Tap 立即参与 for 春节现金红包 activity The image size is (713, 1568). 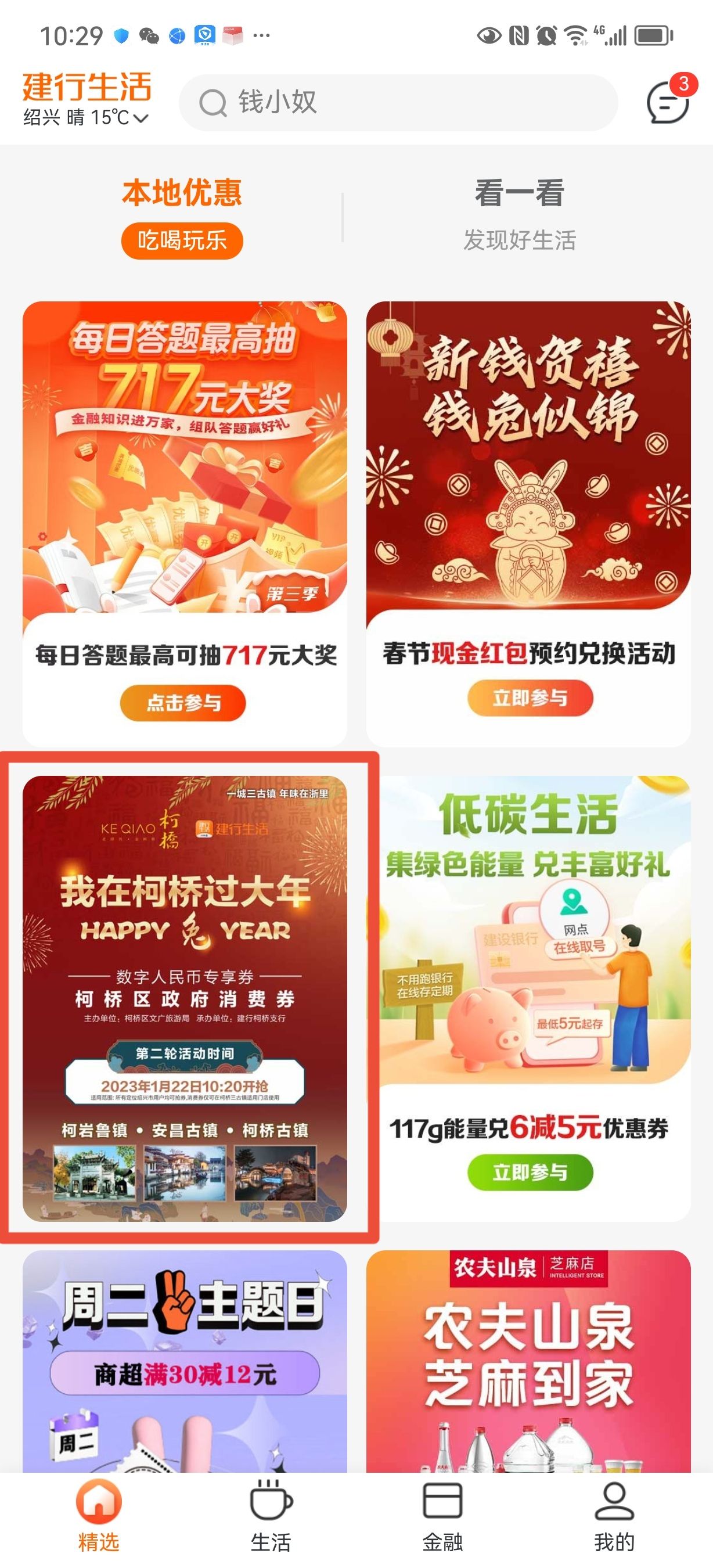click(x=530, y=698)
